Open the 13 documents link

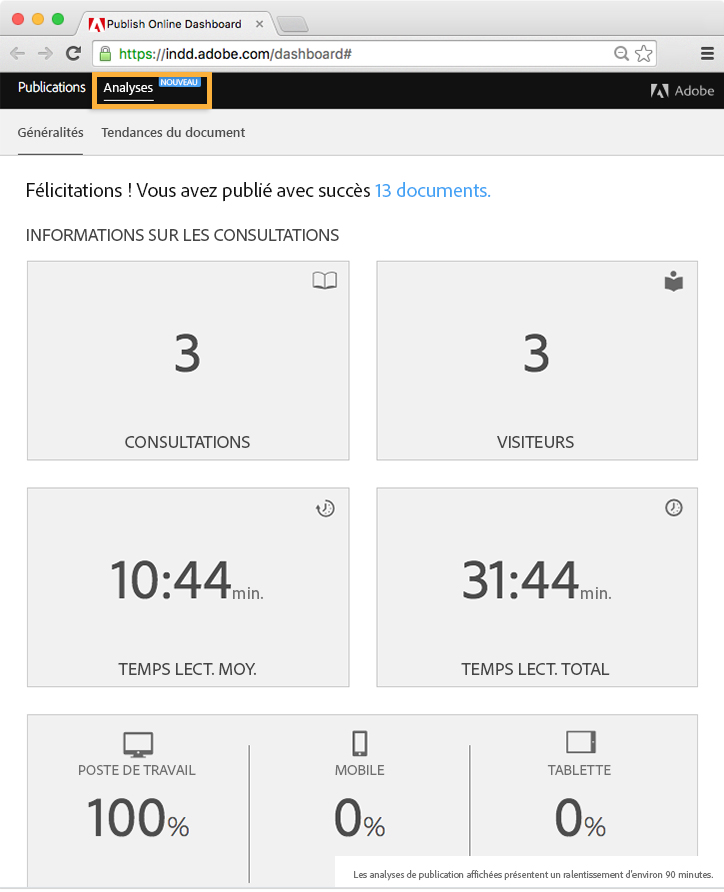point(432,190)
